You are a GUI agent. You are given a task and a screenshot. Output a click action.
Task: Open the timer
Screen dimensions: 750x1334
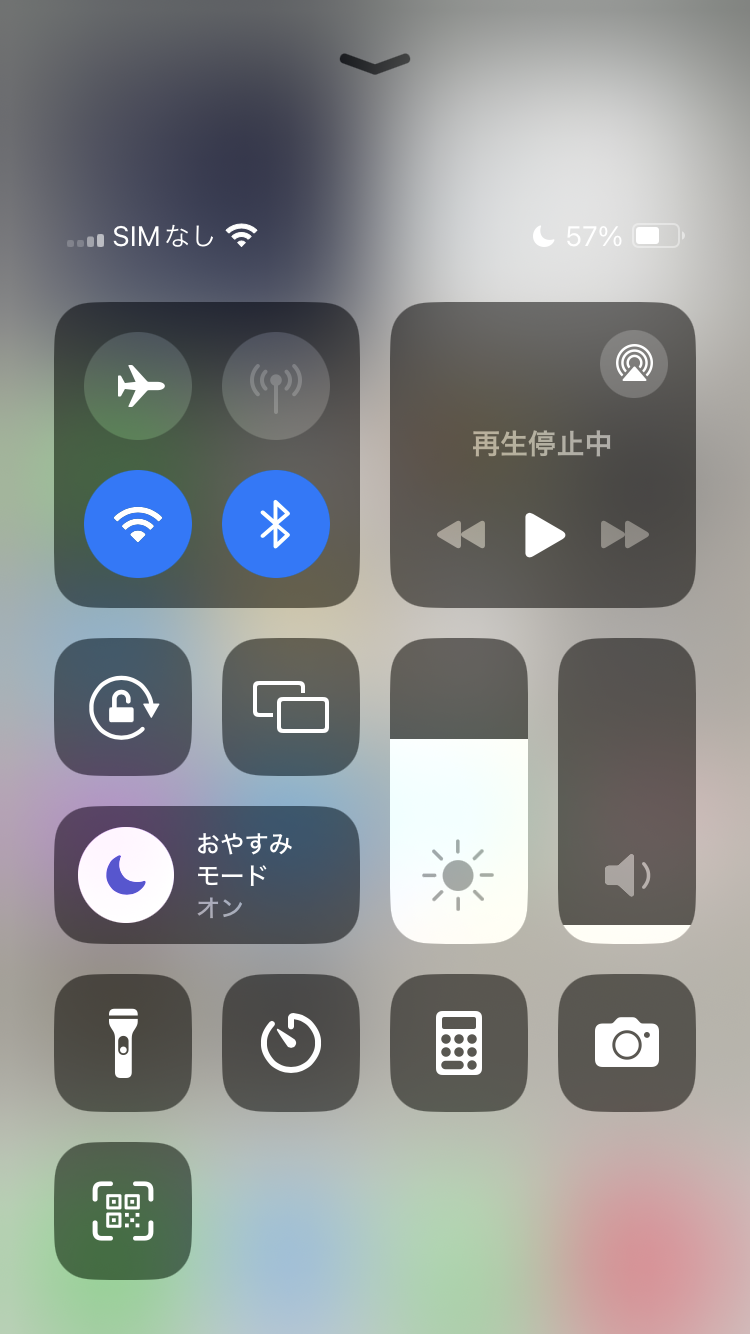(291, 1043)
